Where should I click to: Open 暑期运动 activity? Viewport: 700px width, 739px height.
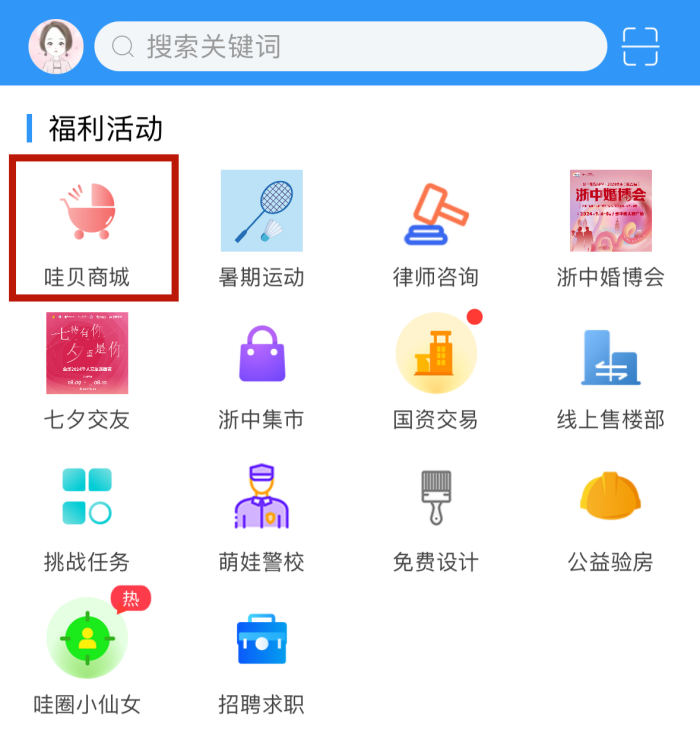(x=261, y=228)
